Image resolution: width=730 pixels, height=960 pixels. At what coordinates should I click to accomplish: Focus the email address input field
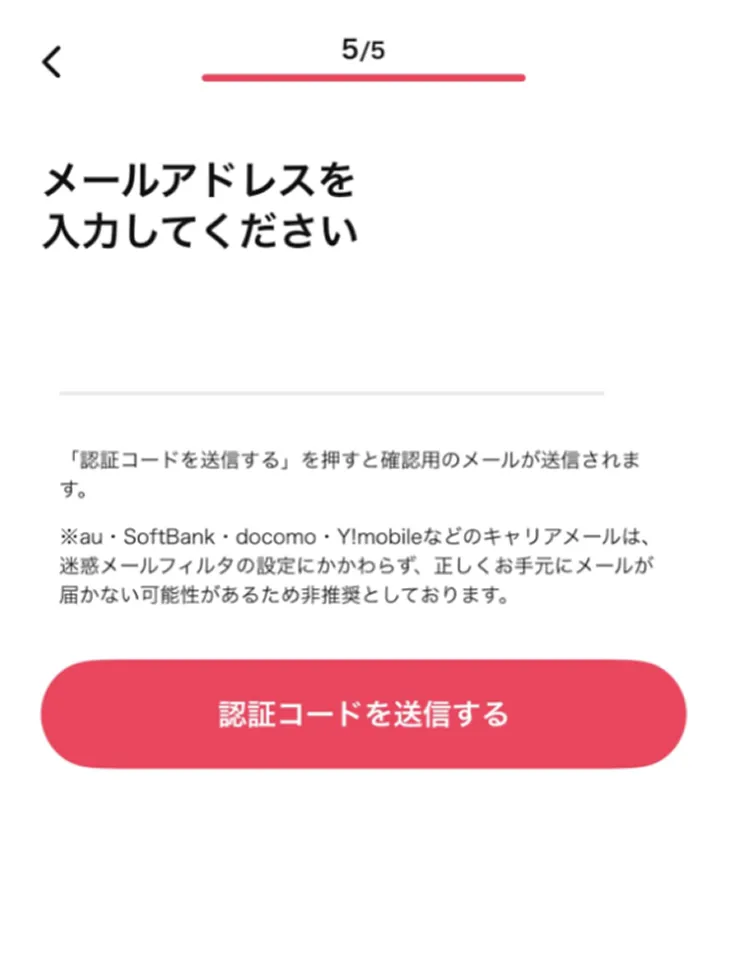(331, 364)
